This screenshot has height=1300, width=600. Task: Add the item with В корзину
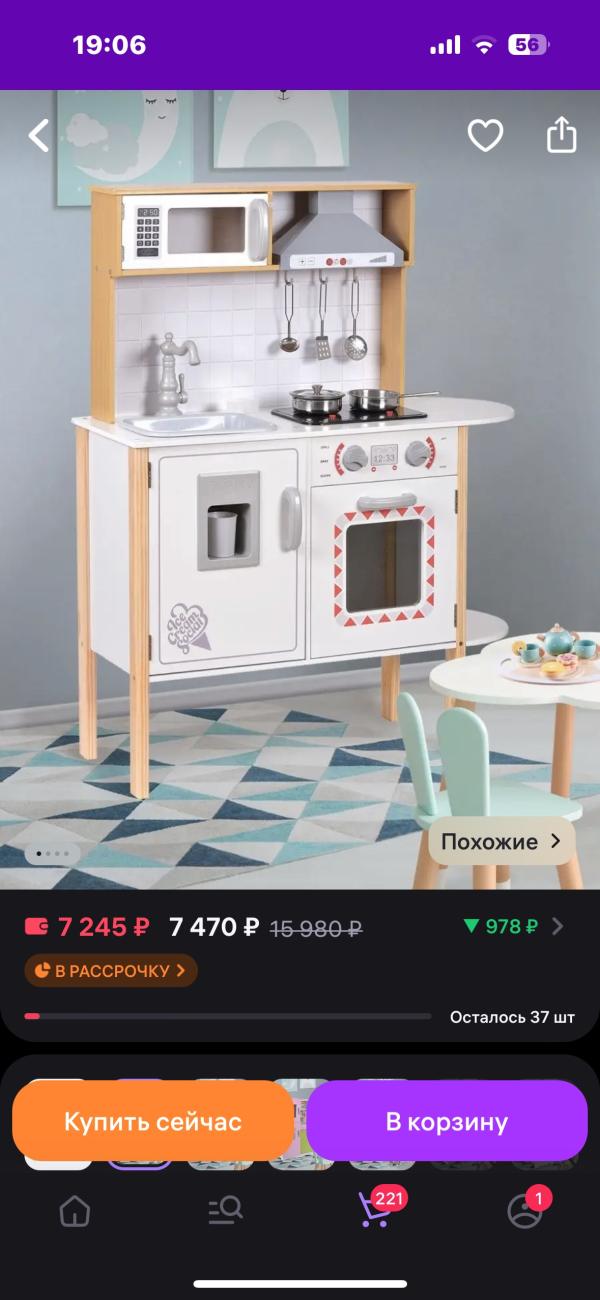point(447,1121)
